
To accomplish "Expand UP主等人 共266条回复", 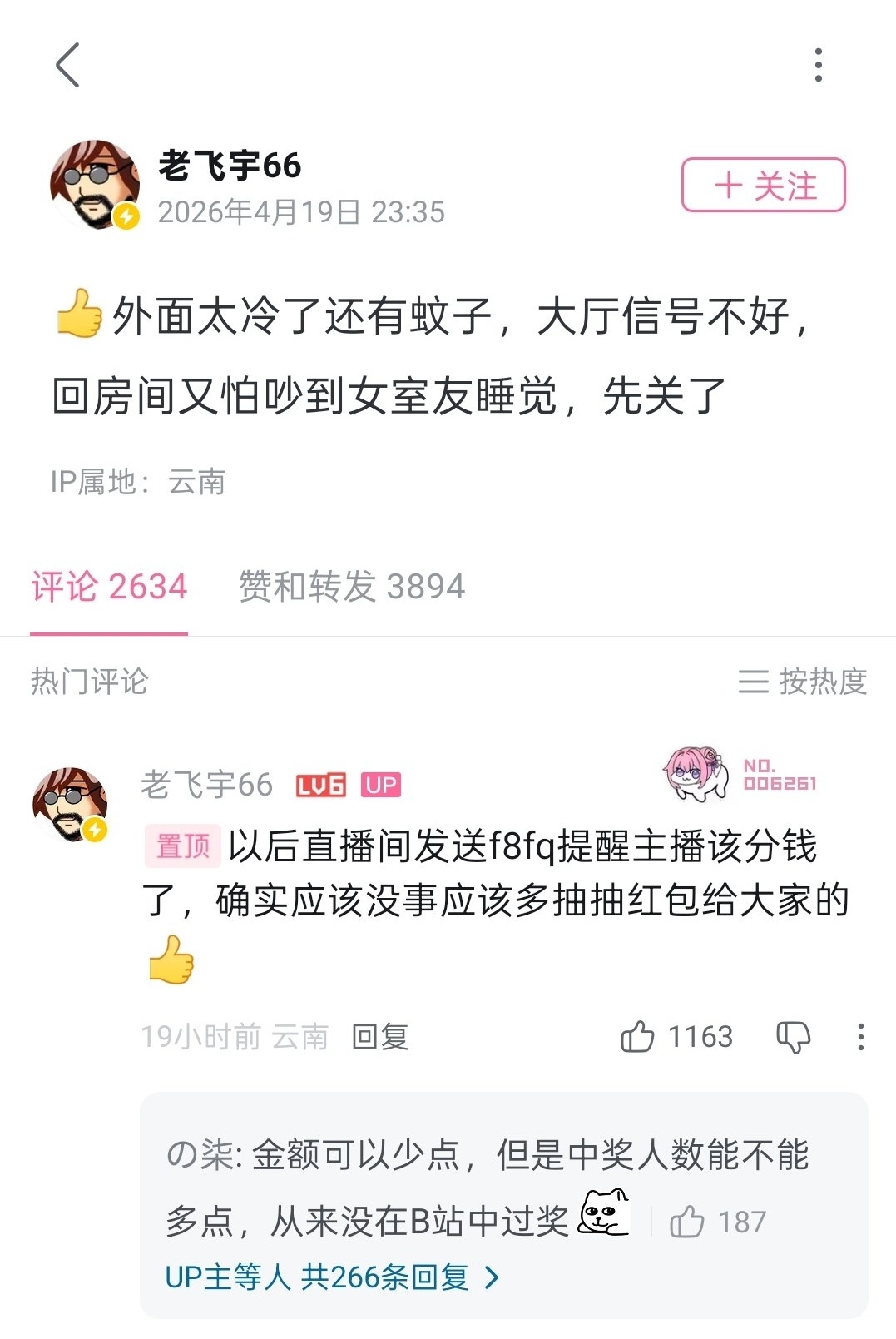I will point(332,1277).
